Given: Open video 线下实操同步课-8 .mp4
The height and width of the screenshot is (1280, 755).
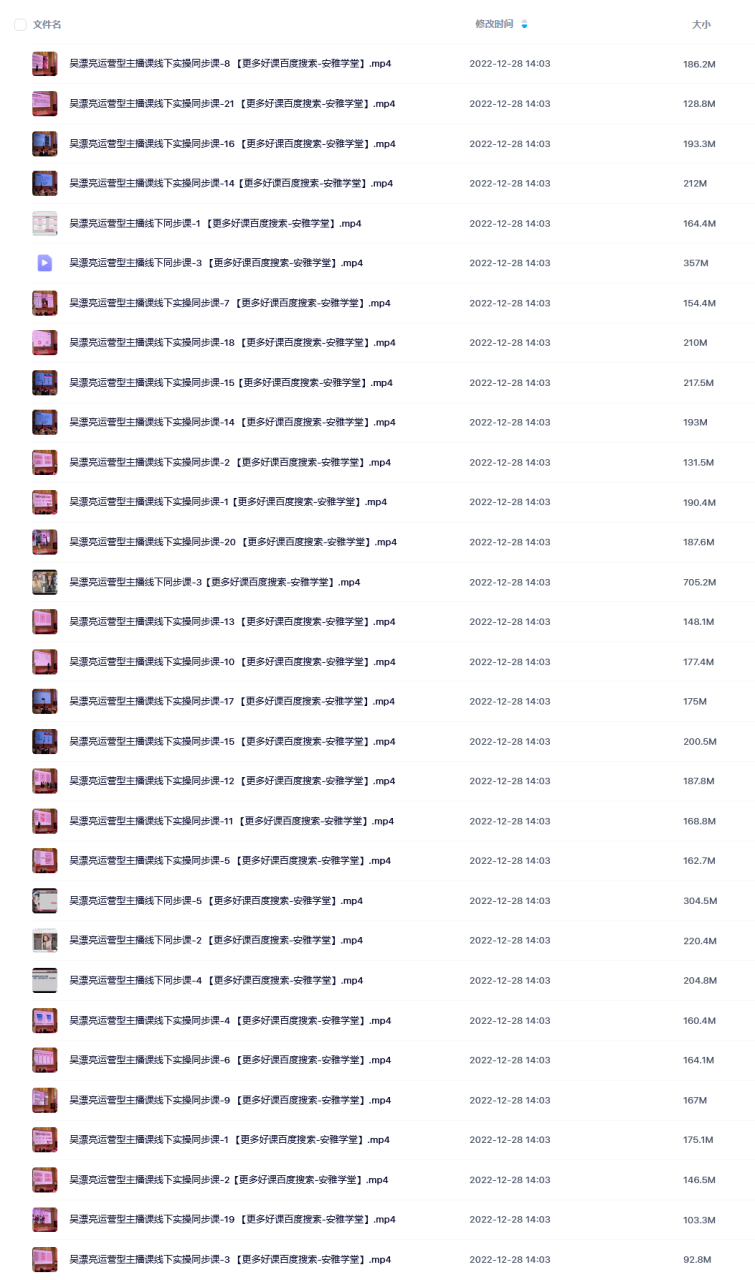Looking at the screenshot, I should tap(230, 64).
